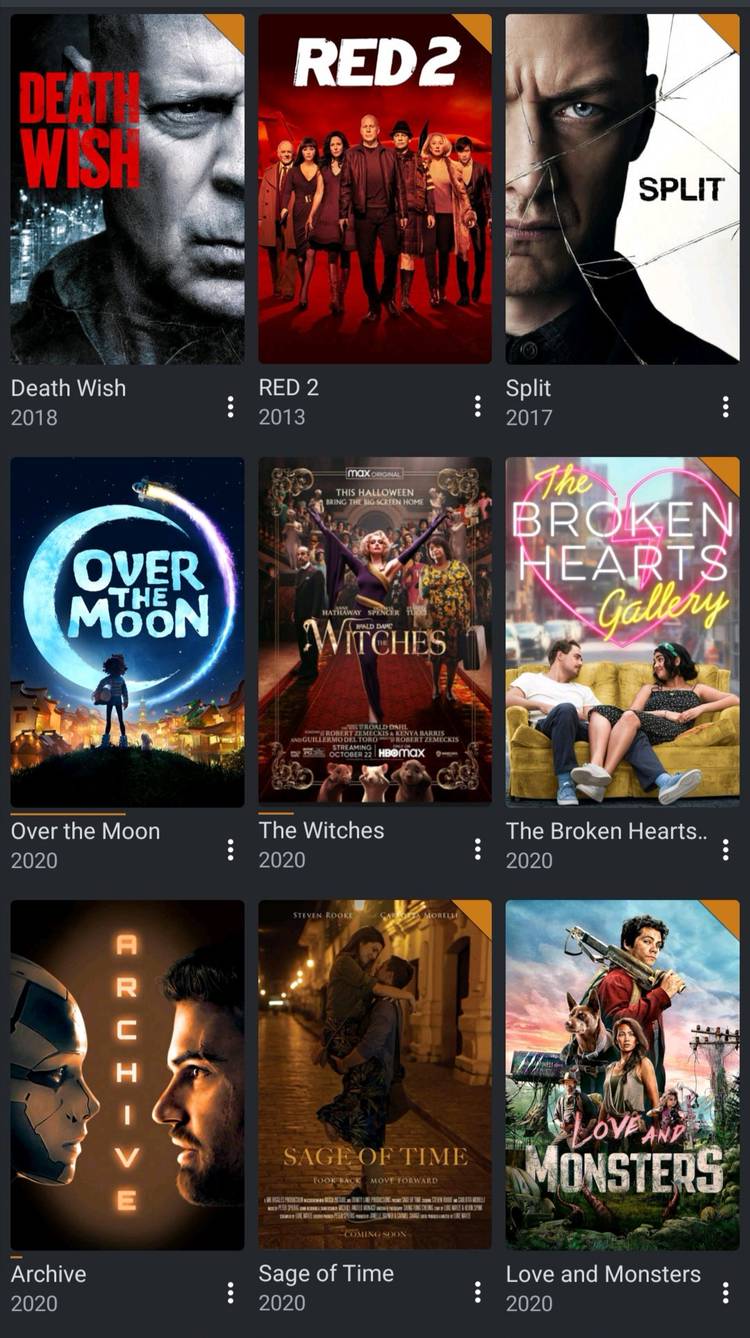Image resolution: width=750 pixels, height=1338 pixels.
Task: Open the Archive movie poster
Action: 127,1074
